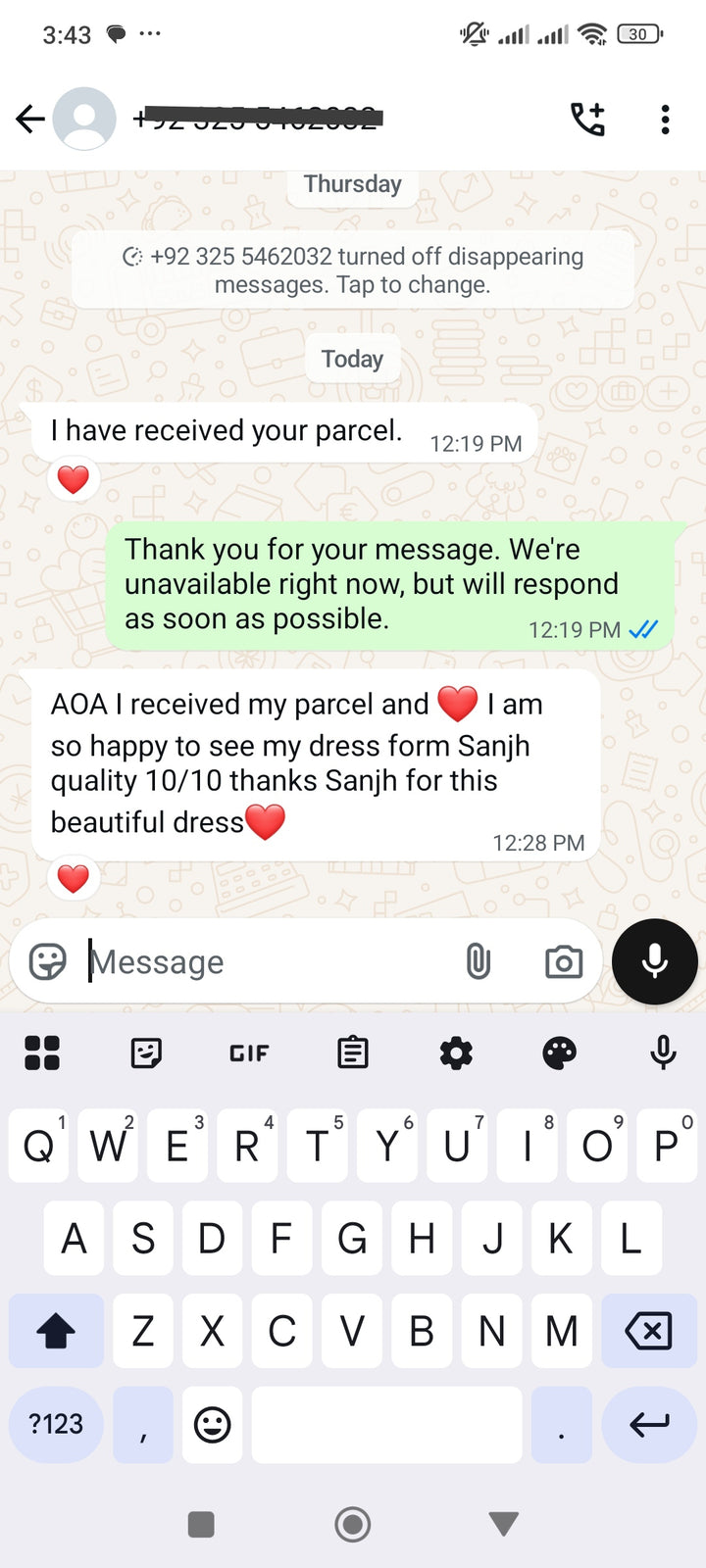View heart reaction on the 12:28 PM message
The image size is (706, 1568).
(x=74, y=878)
